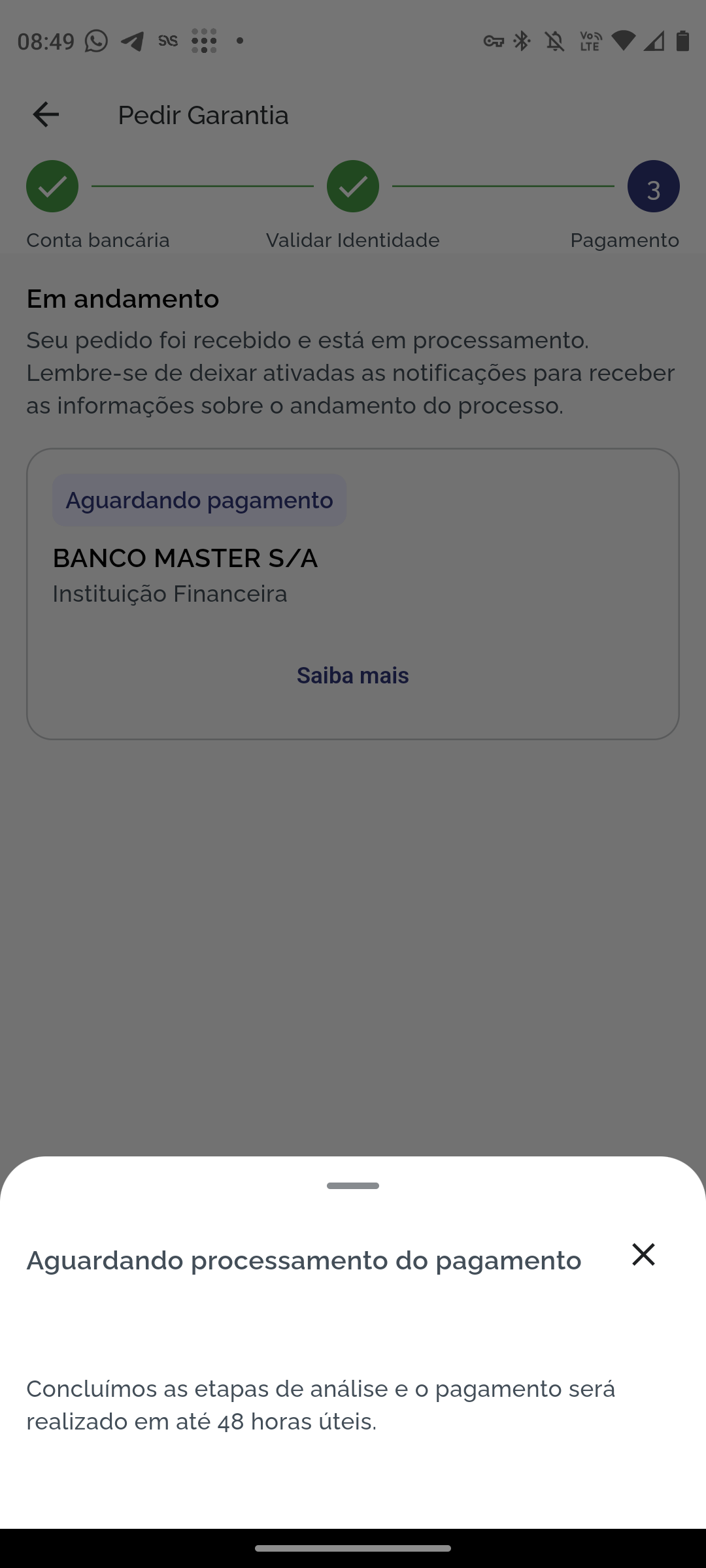This screenshot has width=706, height=1568.
Task: Tap the progress bar between Validar Identidade and Pagamento
Action: (x=503, y=186)
